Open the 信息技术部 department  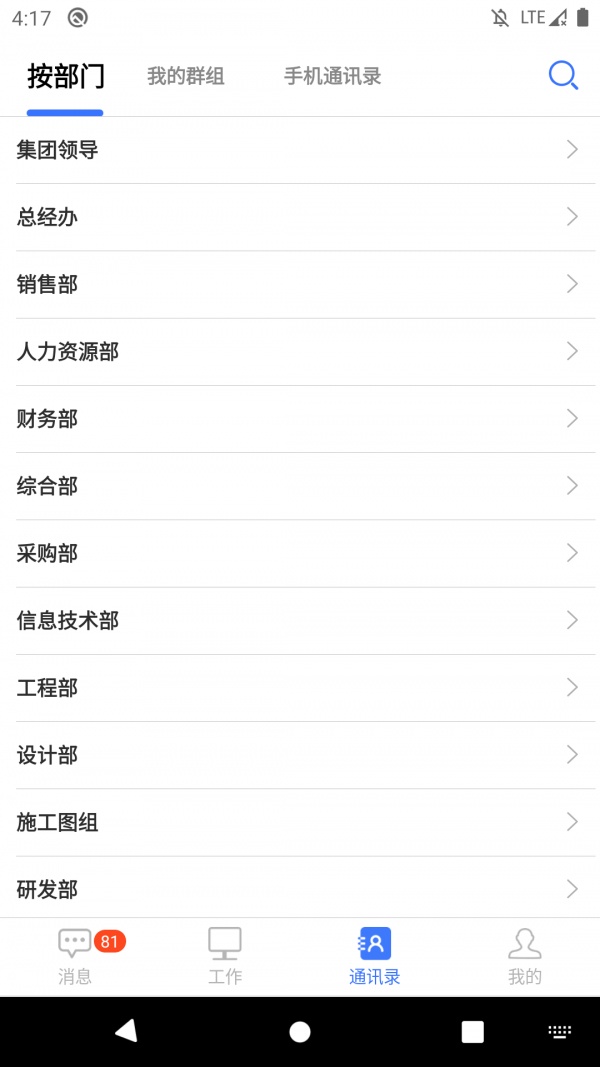tap(300, 621)
